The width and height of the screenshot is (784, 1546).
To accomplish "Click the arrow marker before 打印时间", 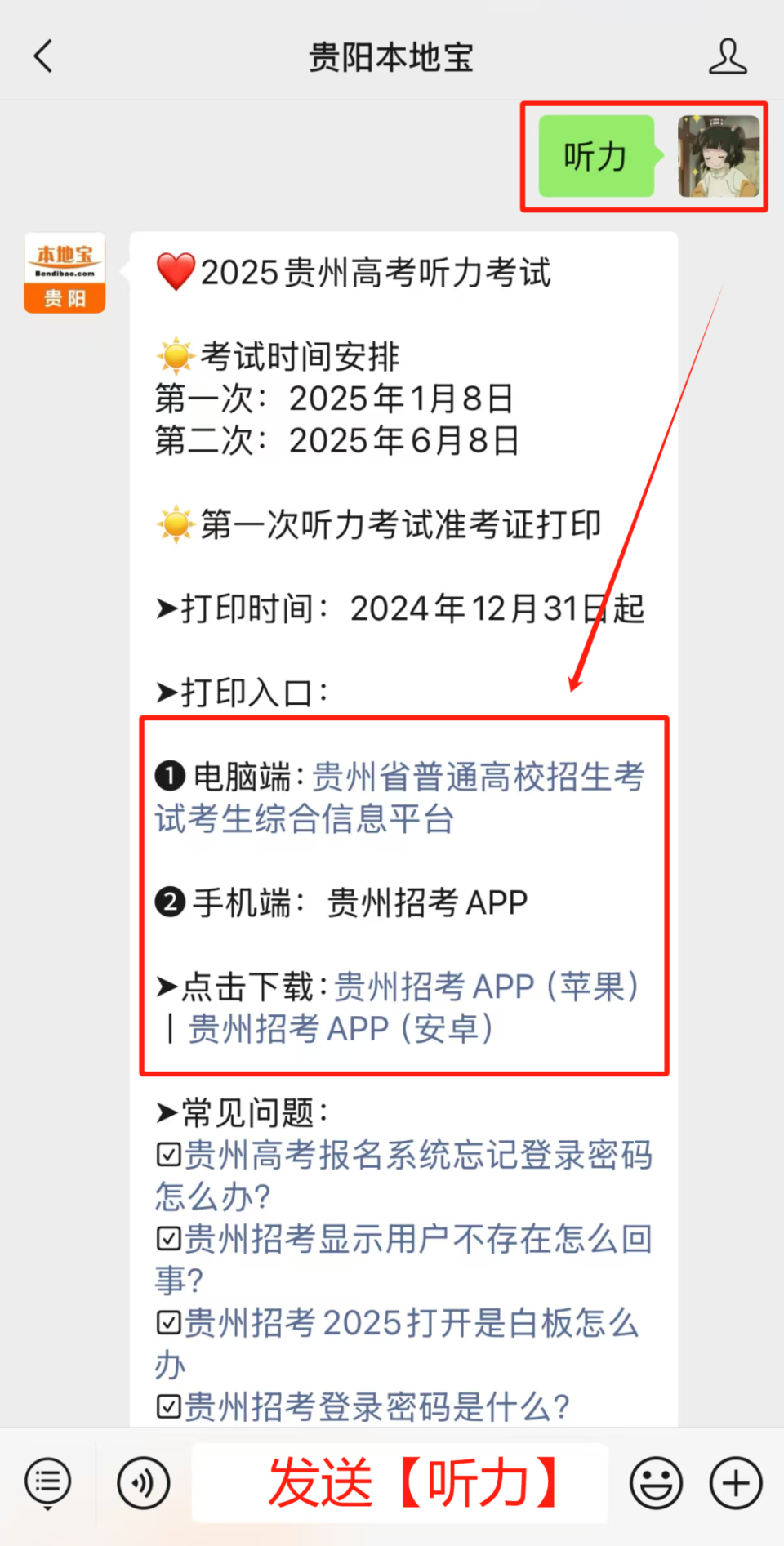I will [x=166, y=608].
